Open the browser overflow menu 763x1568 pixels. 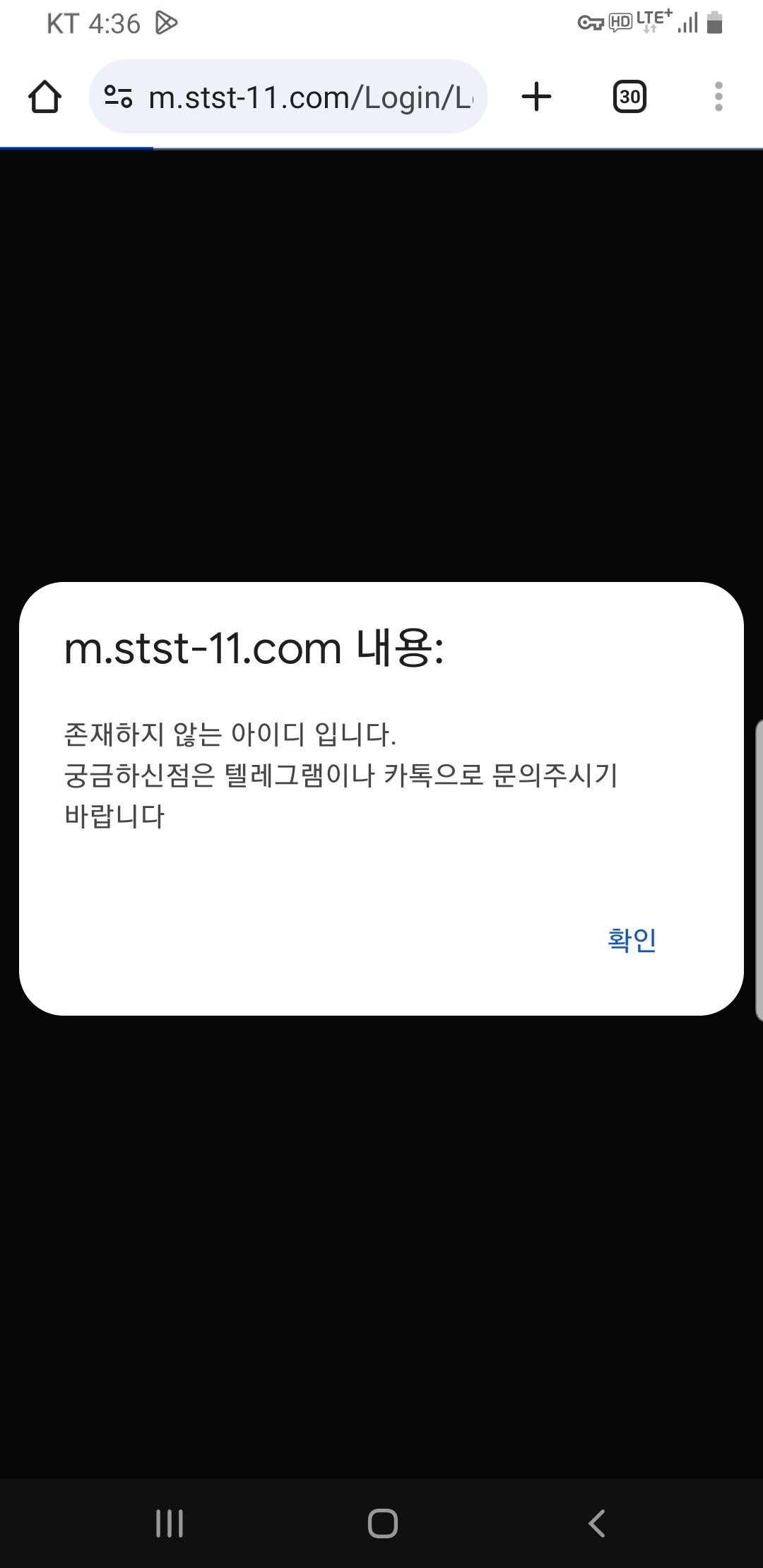(x=718, y=97)
